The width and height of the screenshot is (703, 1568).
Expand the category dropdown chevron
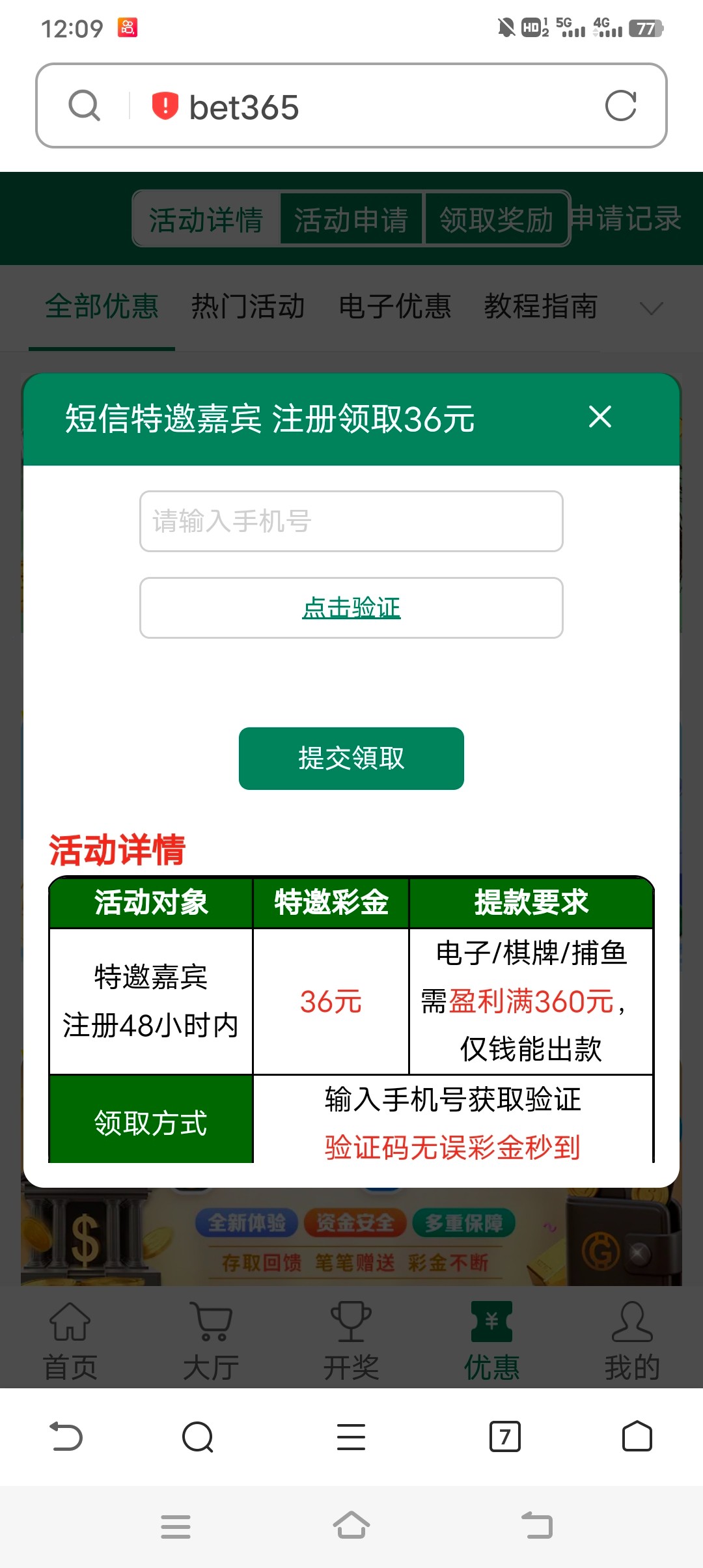[x=651, y=307]
